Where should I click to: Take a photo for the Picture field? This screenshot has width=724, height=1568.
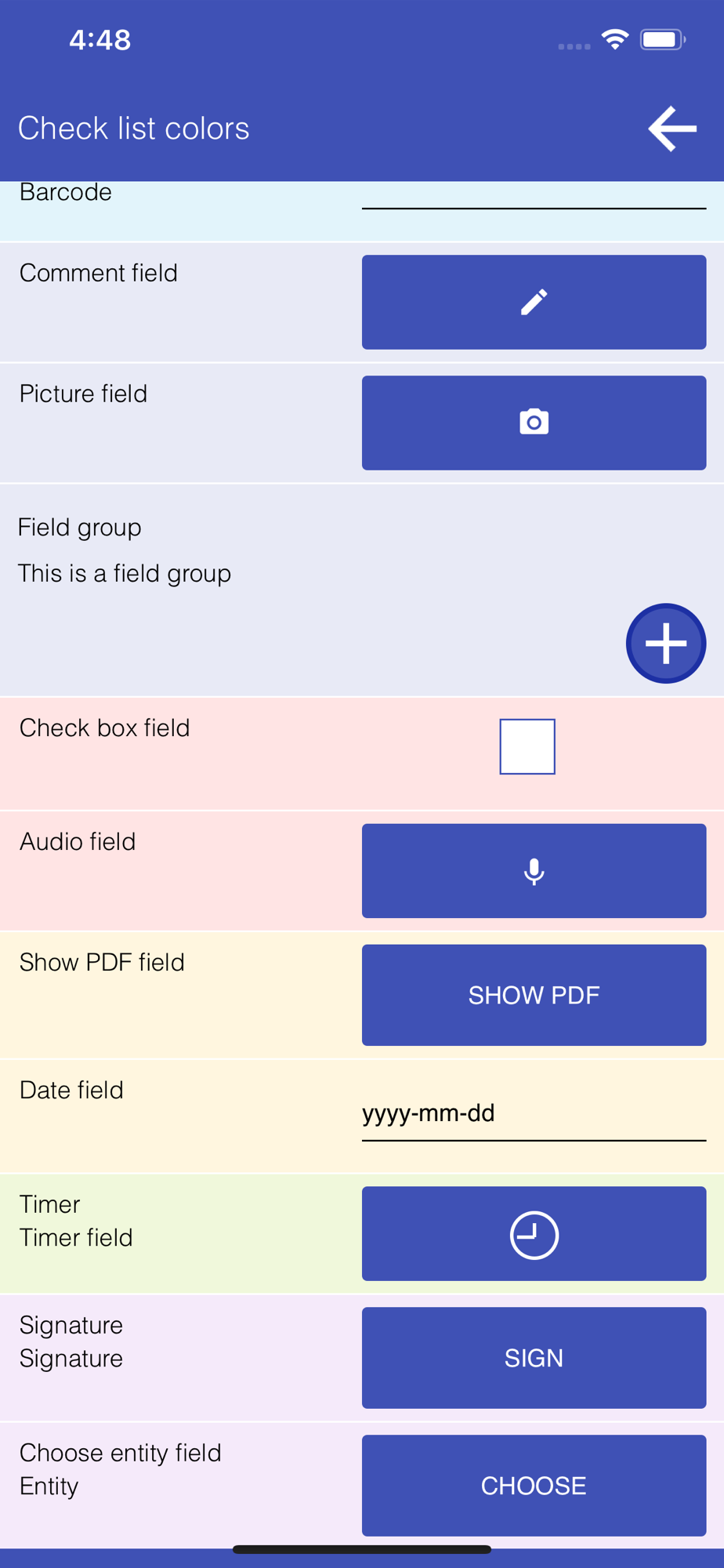pos(534,423)
